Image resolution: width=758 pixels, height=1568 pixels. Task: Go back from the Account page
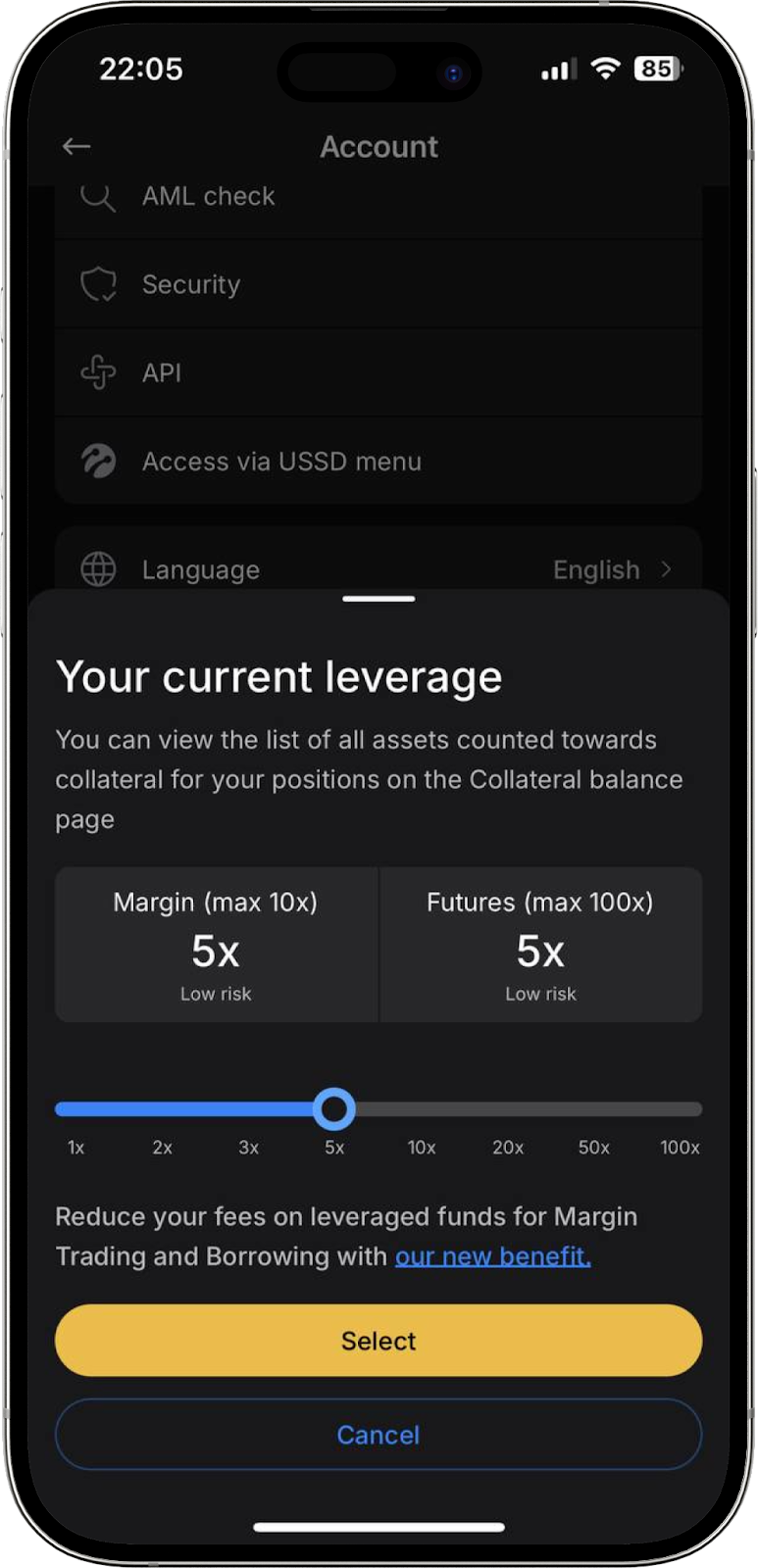point(76,147)
